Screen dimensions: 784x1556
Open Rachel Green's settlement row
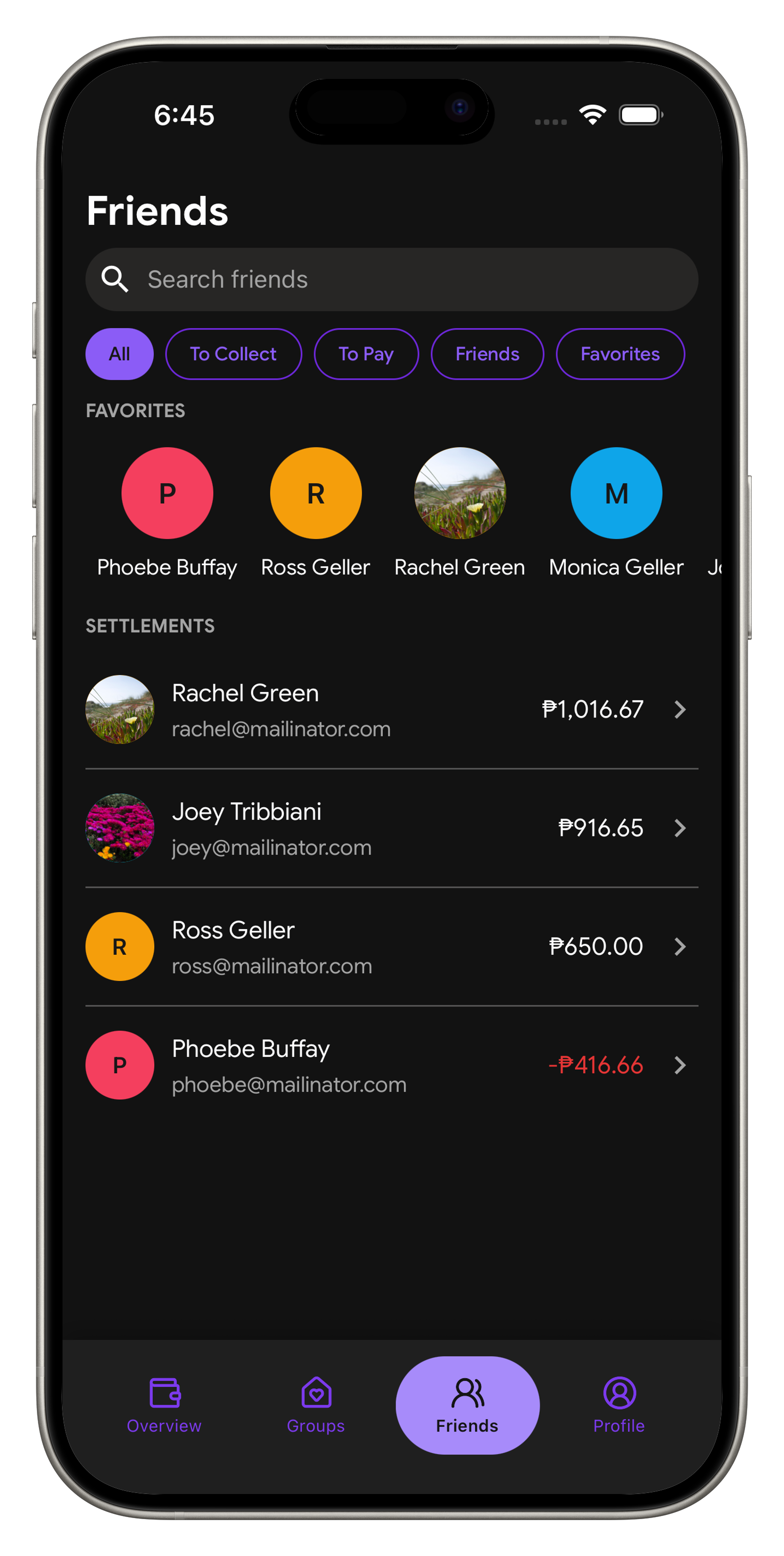coord(391,709)
